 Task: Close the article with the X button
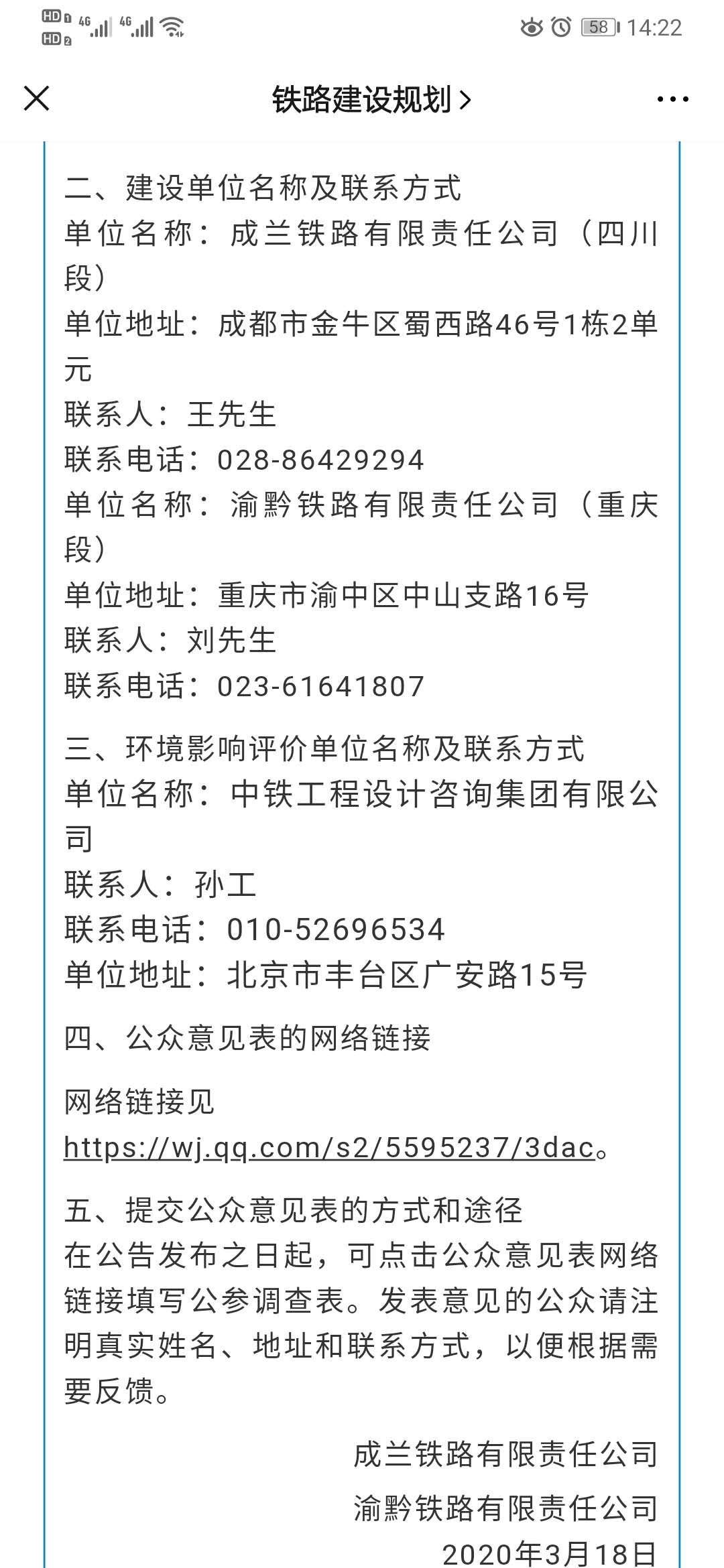pos(36,99)
